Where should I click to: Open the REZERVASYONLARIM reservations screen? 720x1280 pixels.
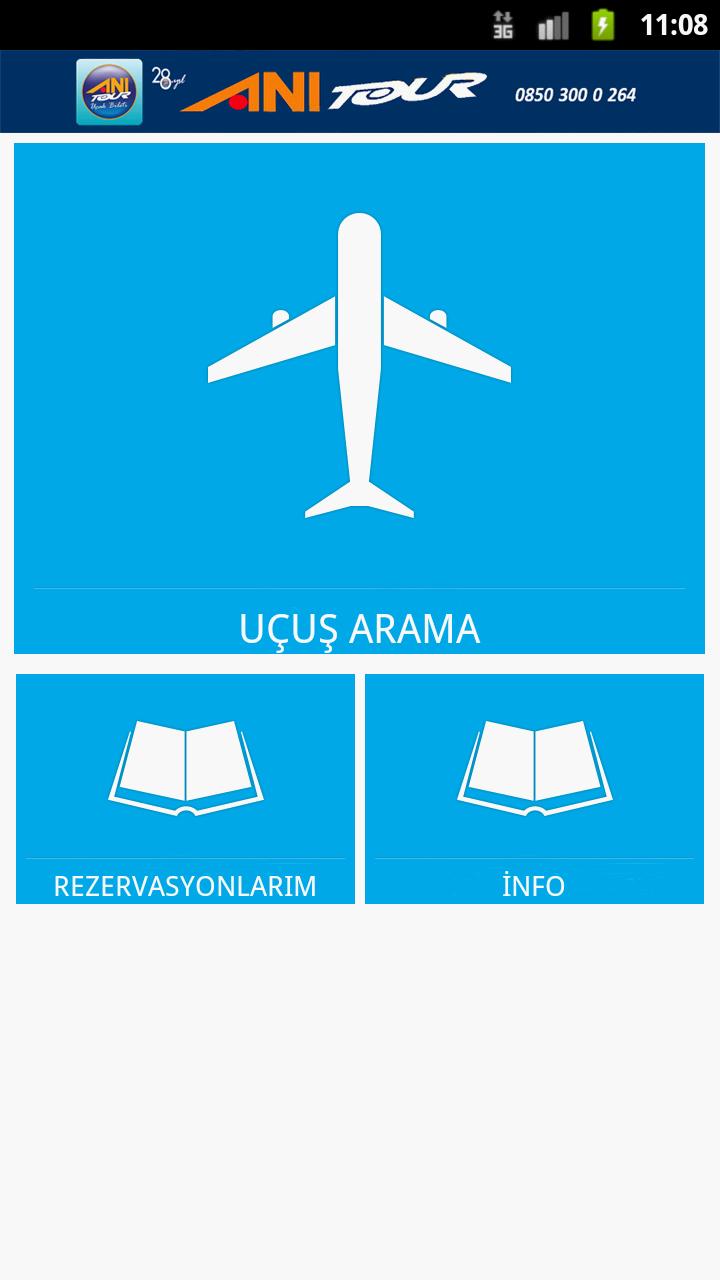point(185,790)
